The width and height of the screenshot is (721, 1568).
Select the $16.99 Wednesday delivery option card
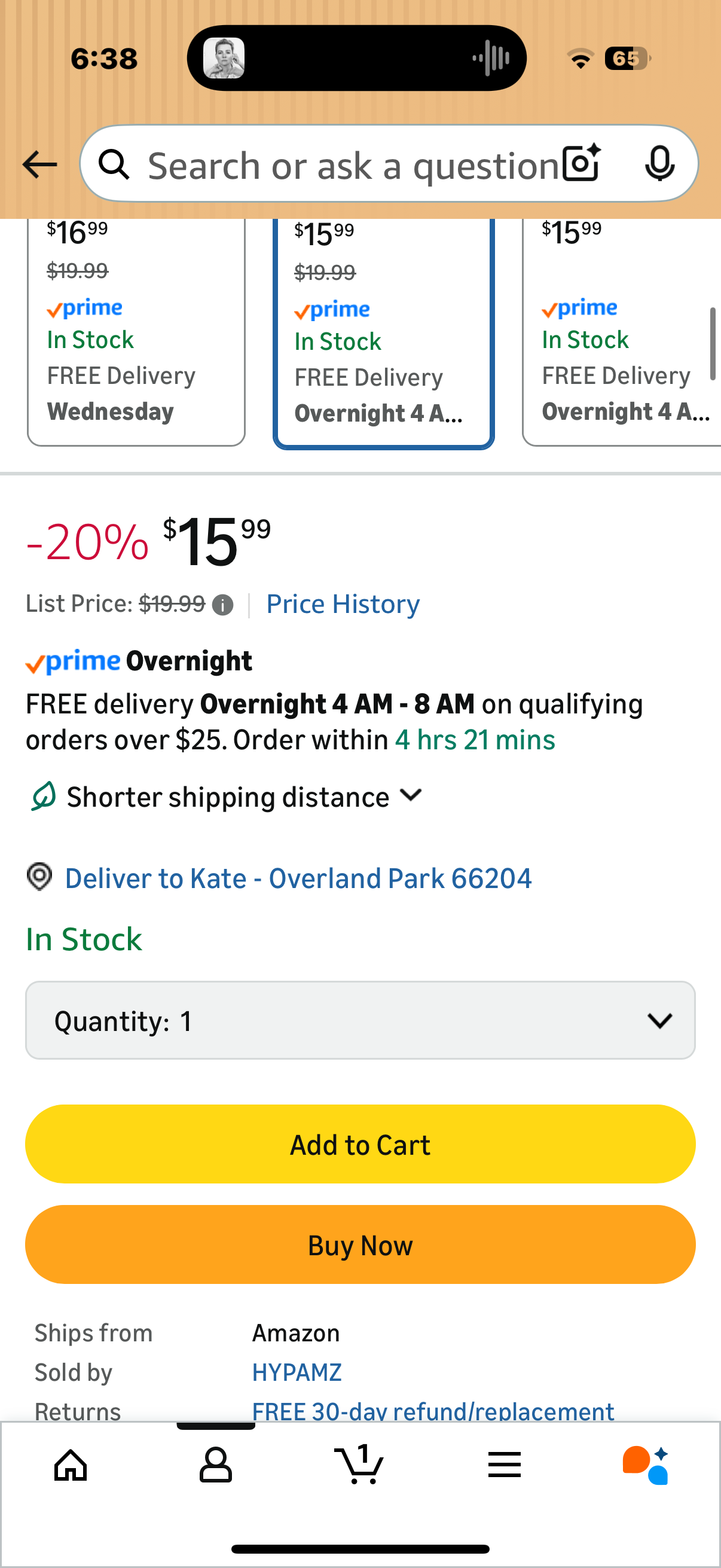coord(136,332)
